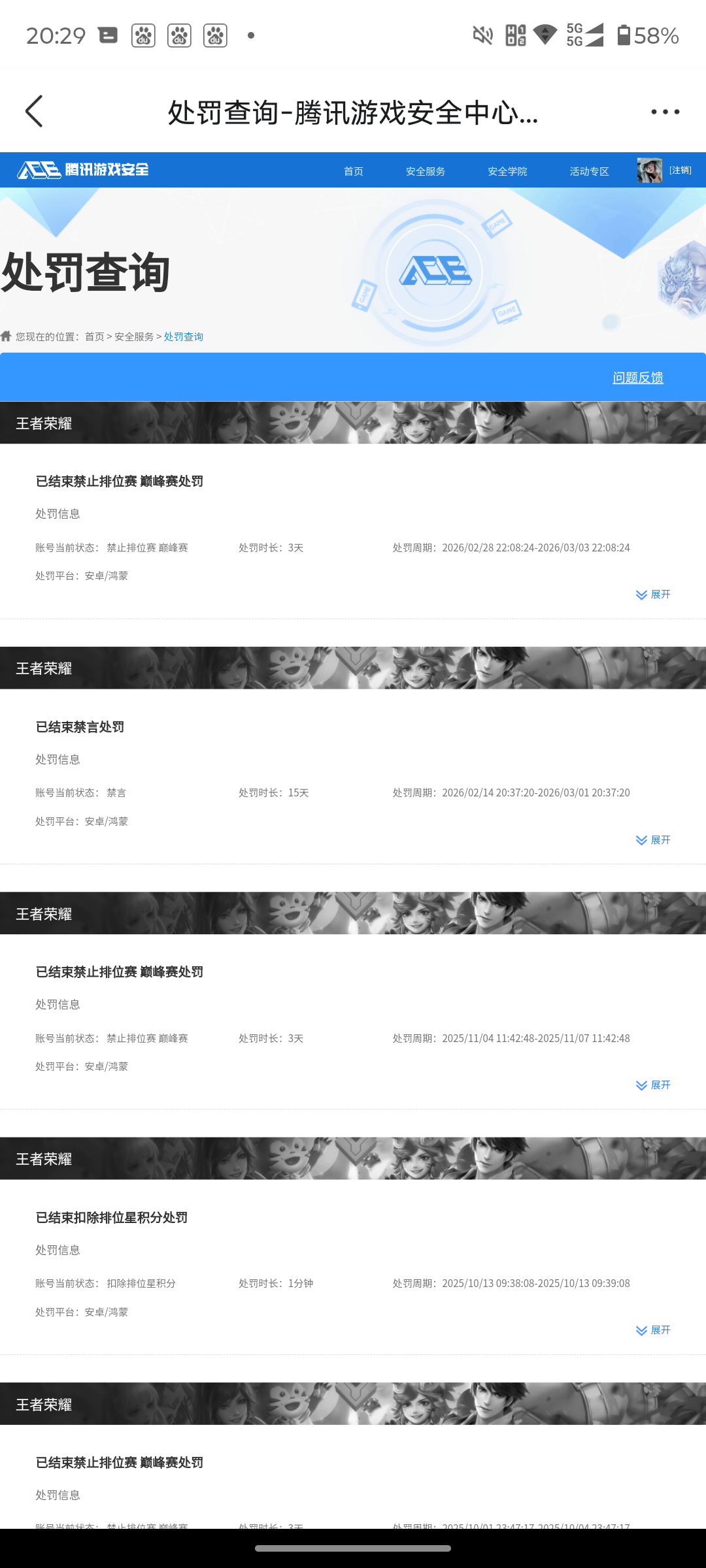Open the 问题反馈 link

click(x=638, y=378)
